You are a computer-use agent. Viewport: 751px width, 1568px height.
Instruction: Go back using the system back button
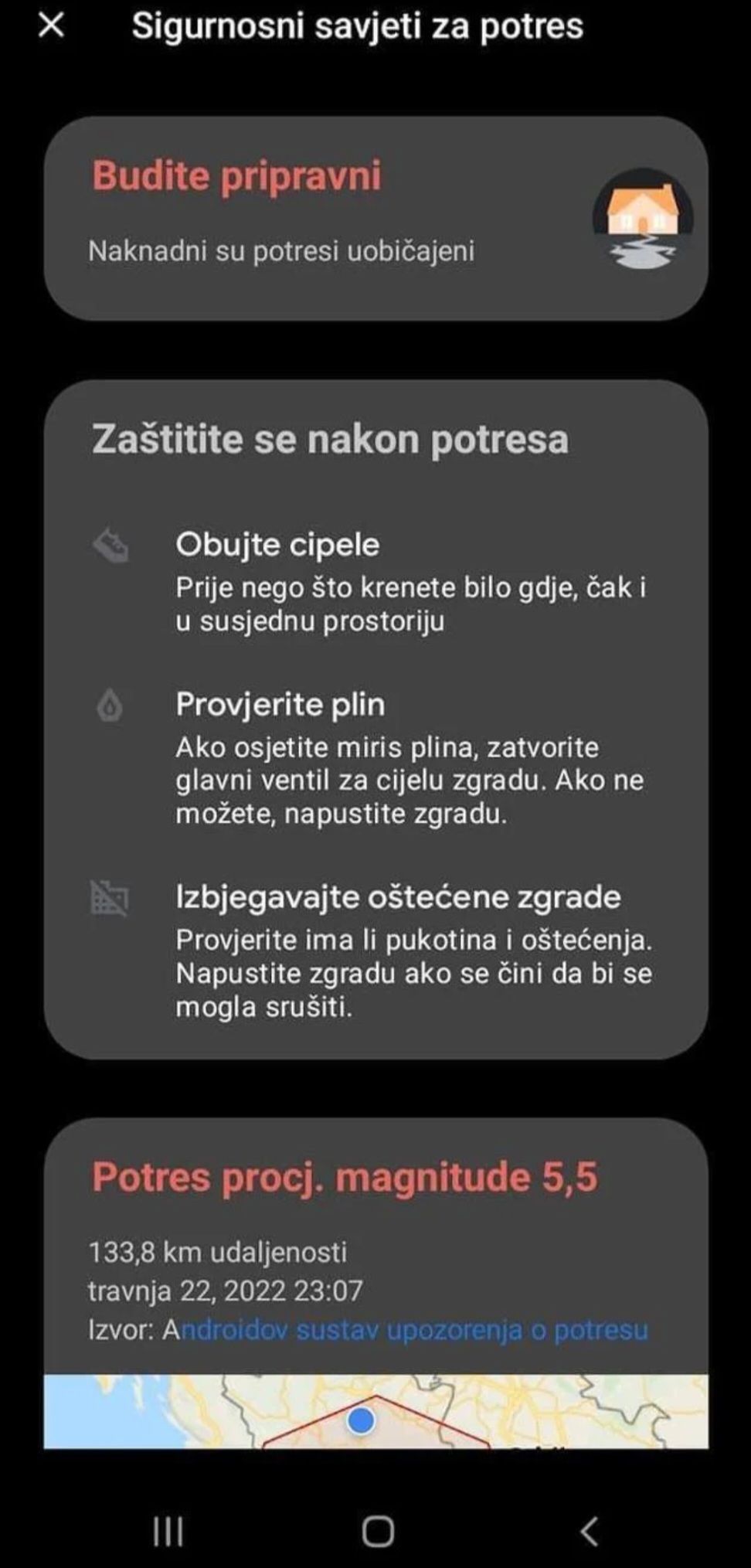pos(589,1530)
